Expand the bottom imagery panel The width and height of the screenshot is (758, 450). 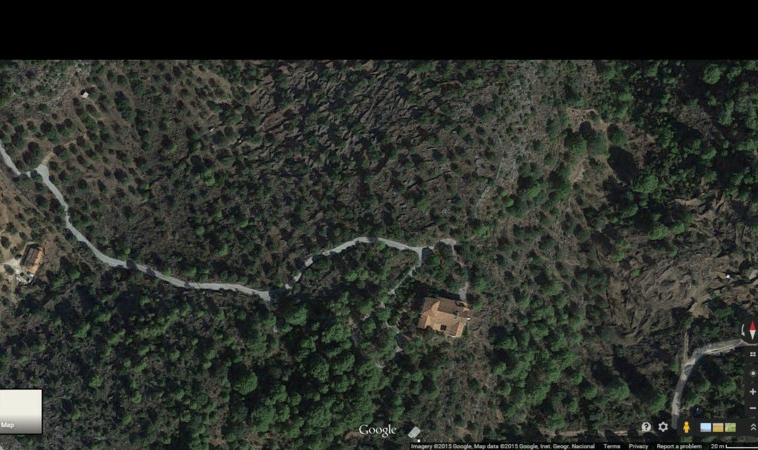[752, 427]
